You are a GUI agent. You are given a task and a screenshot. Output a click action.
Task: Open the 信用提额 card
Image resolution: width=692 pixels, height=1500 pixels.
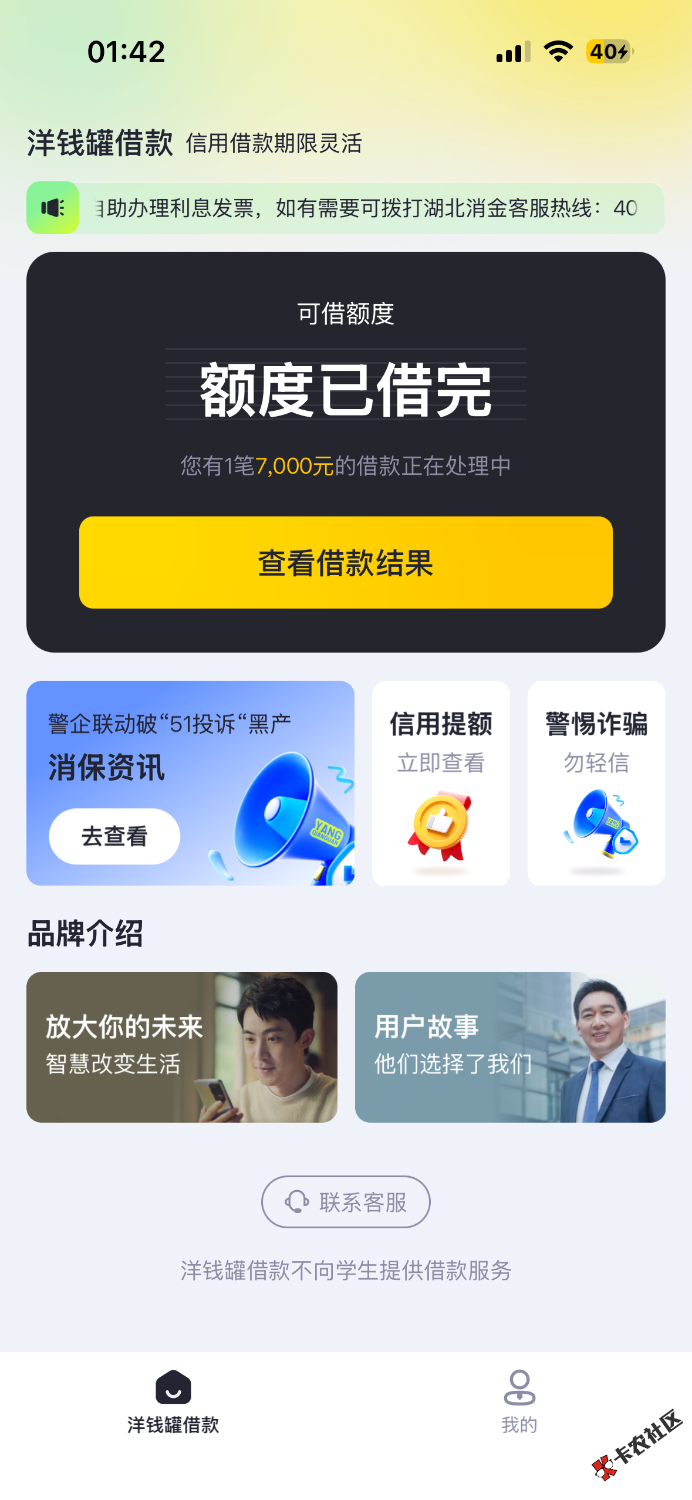click(x=441, y=782)
